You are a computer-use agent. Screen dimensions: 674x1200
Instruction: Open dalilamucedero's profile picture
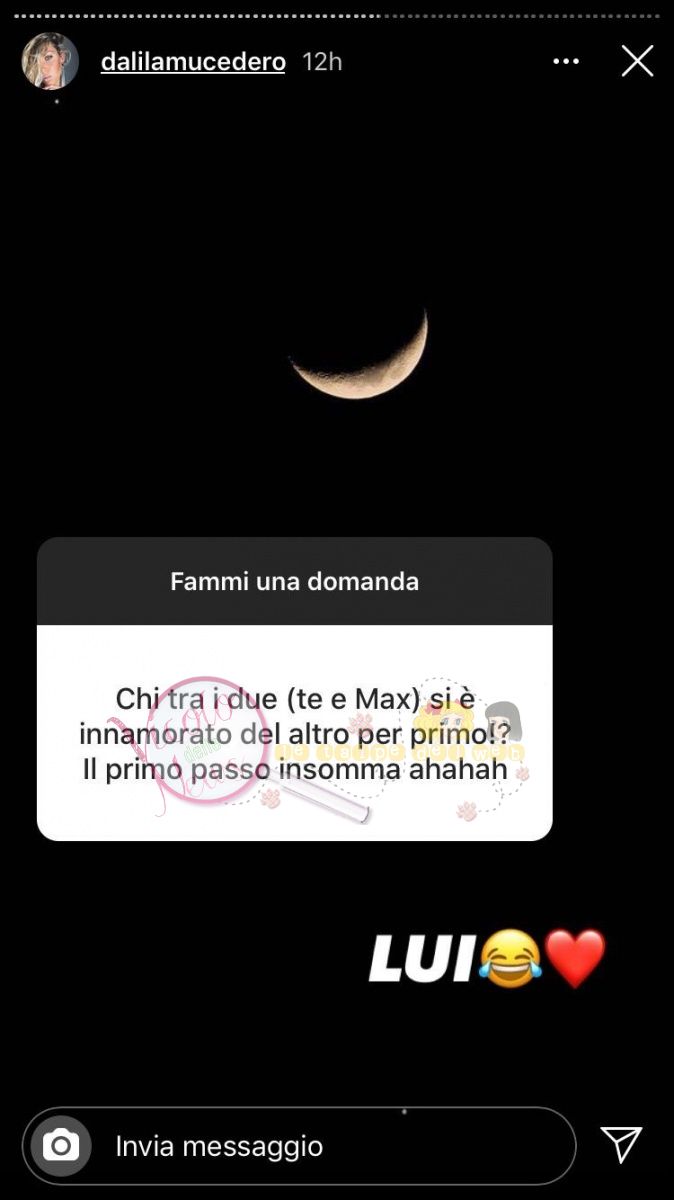tap(50, 61)
